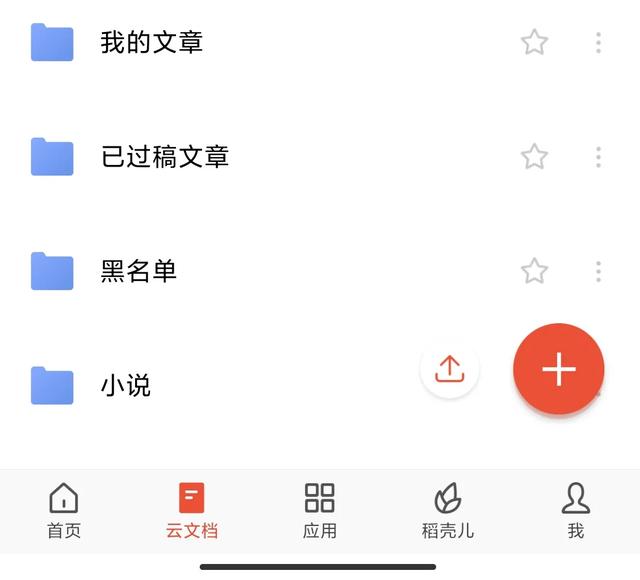This screenshot has height=580, width=640.
Task: Open more options for 我的文章
Action: click(598, 42)
